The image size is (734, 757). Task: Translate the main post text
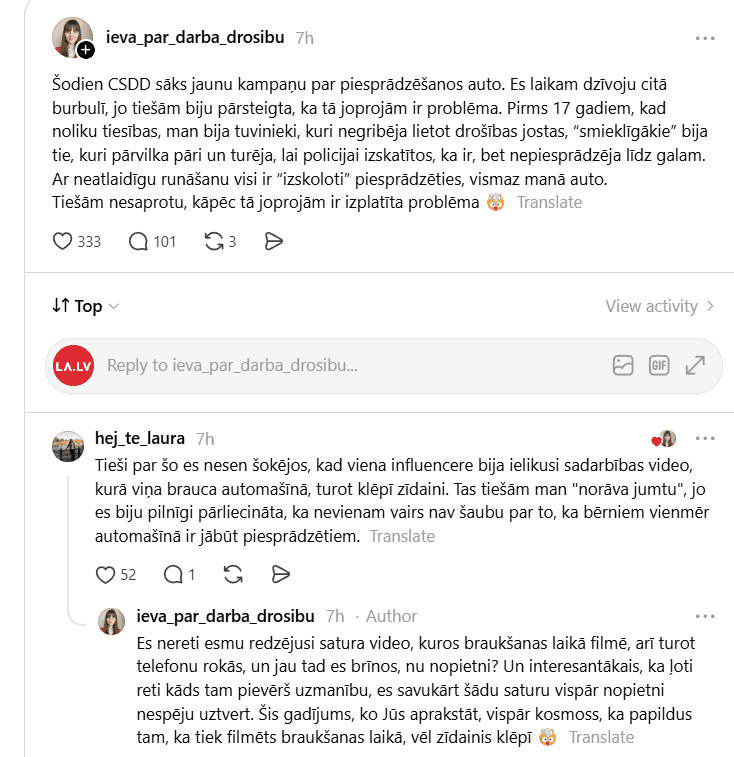[x=550, y=202]
